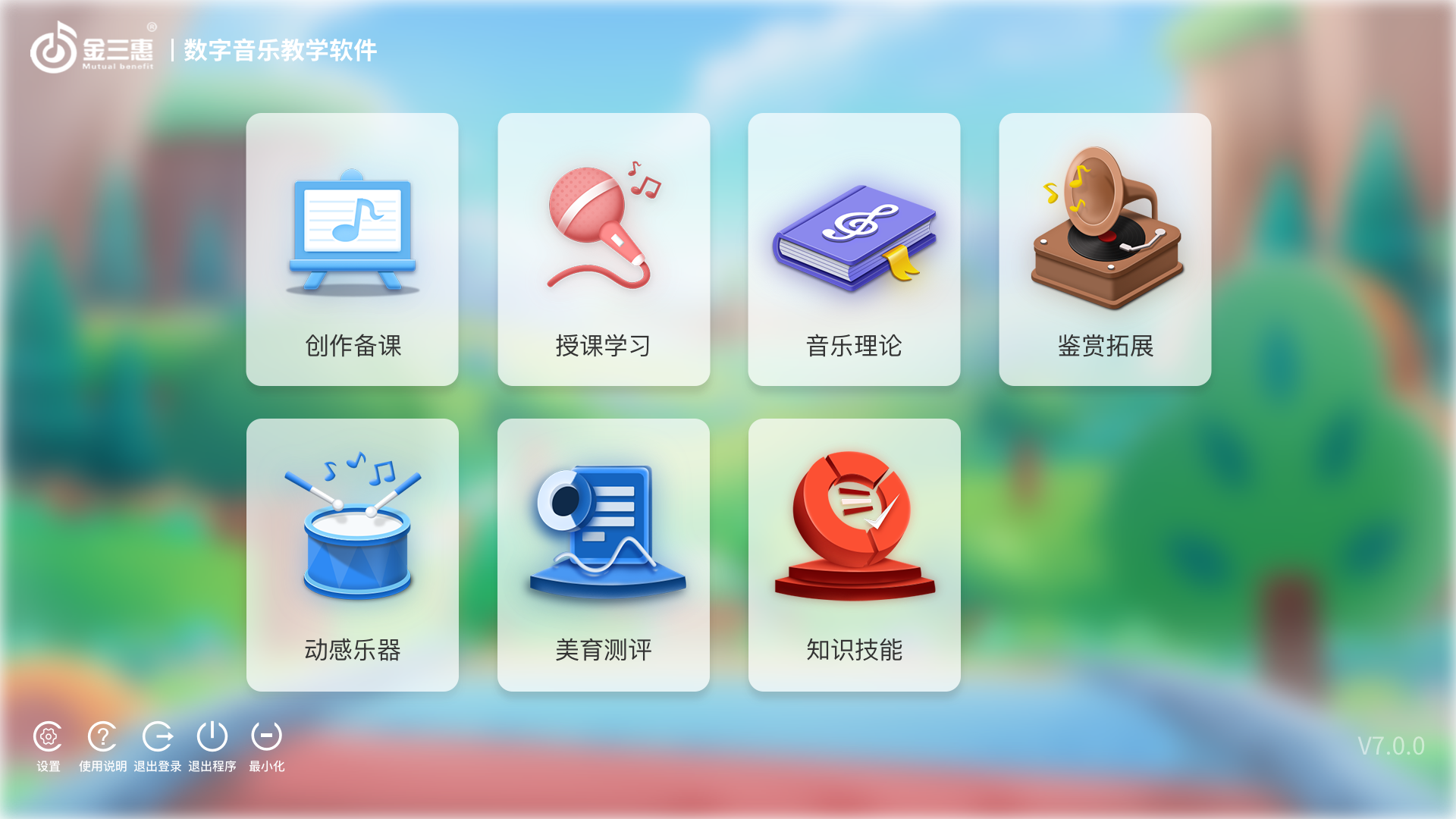Viewport: 1456px width, 819px height.
Task: Open the 创作备课 module card
Action: point(352,249)
